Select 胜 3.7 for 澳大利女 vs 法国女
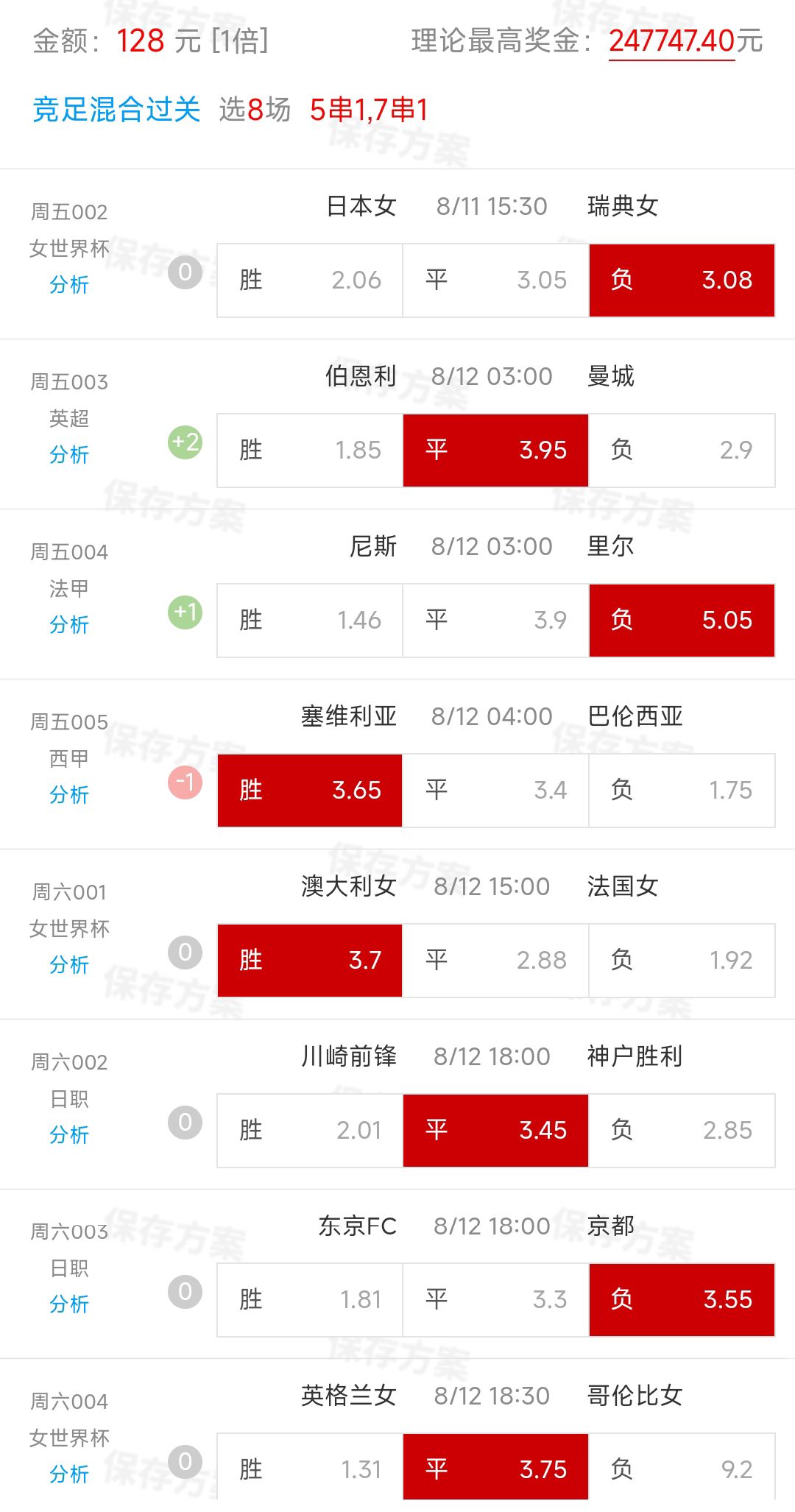Viewport: 795px width, 1512px height. point(310,961)
